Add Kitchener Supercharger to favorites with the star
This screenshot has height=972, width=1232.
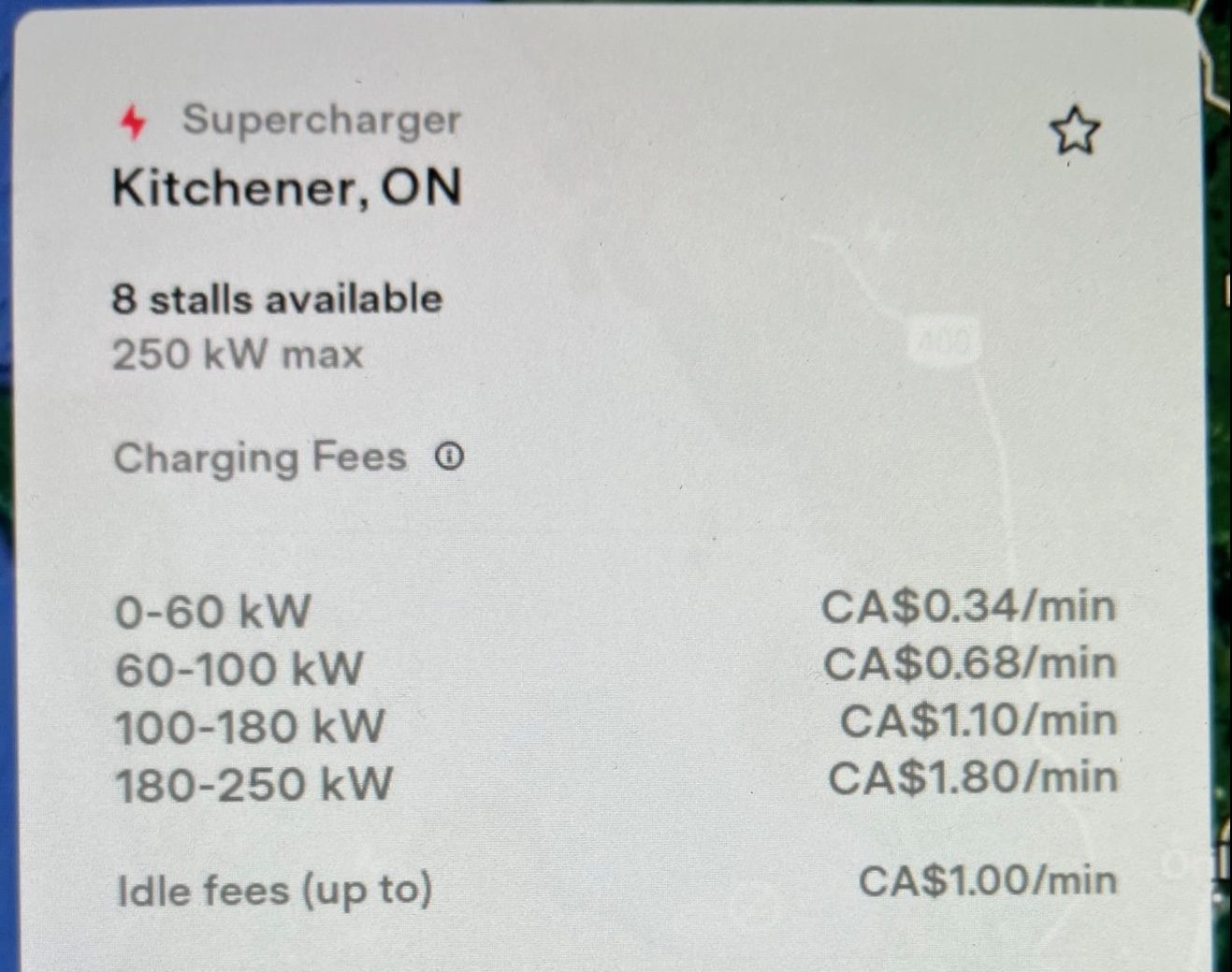coord(1074,132)
